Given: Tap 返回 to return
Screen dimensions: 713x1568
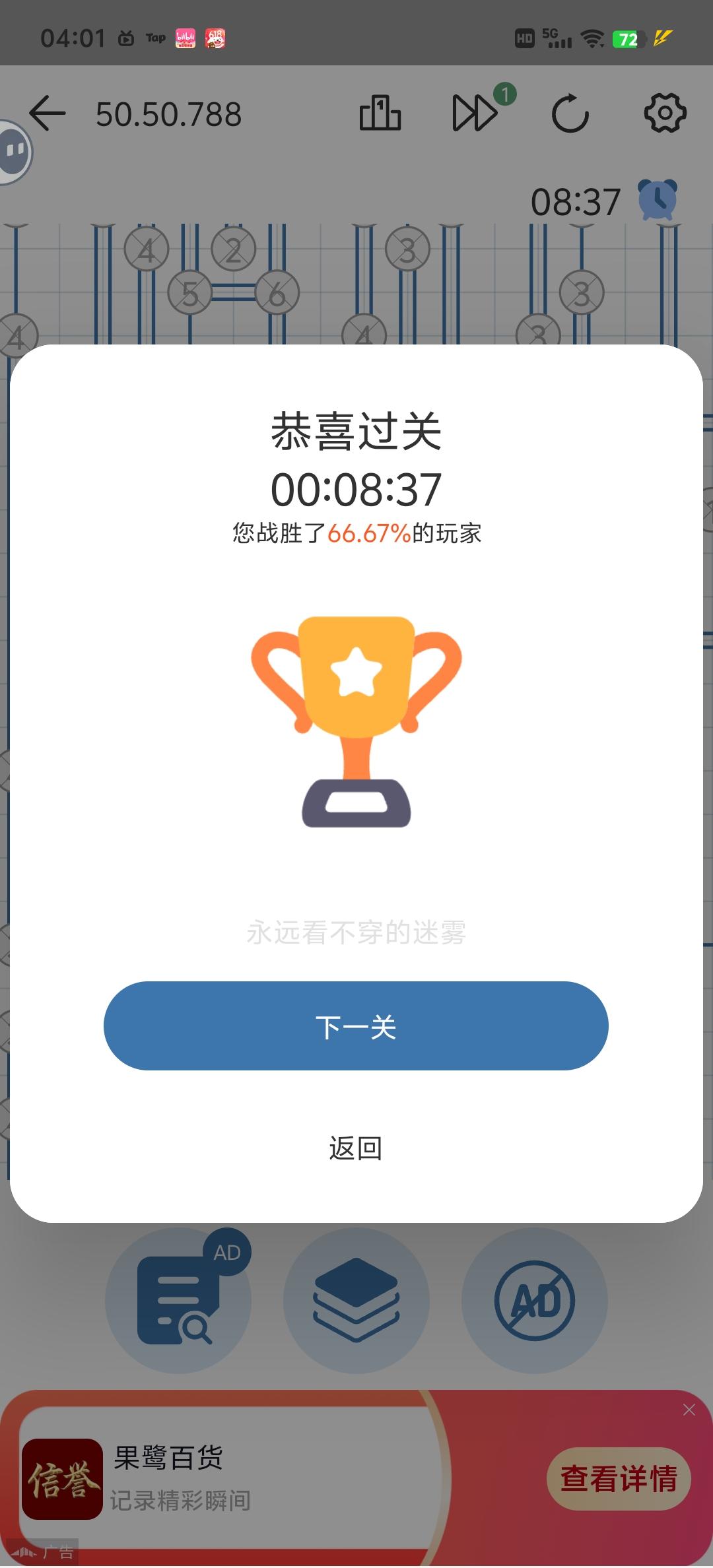Looking at the screenshot, I should 356,1146.
